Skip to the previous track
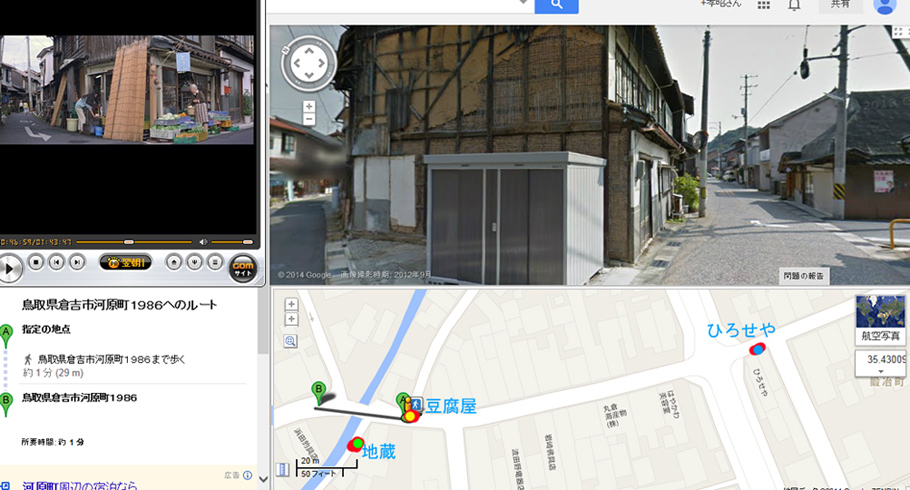This screenshot has width=910, height=490. coord(57,262)
